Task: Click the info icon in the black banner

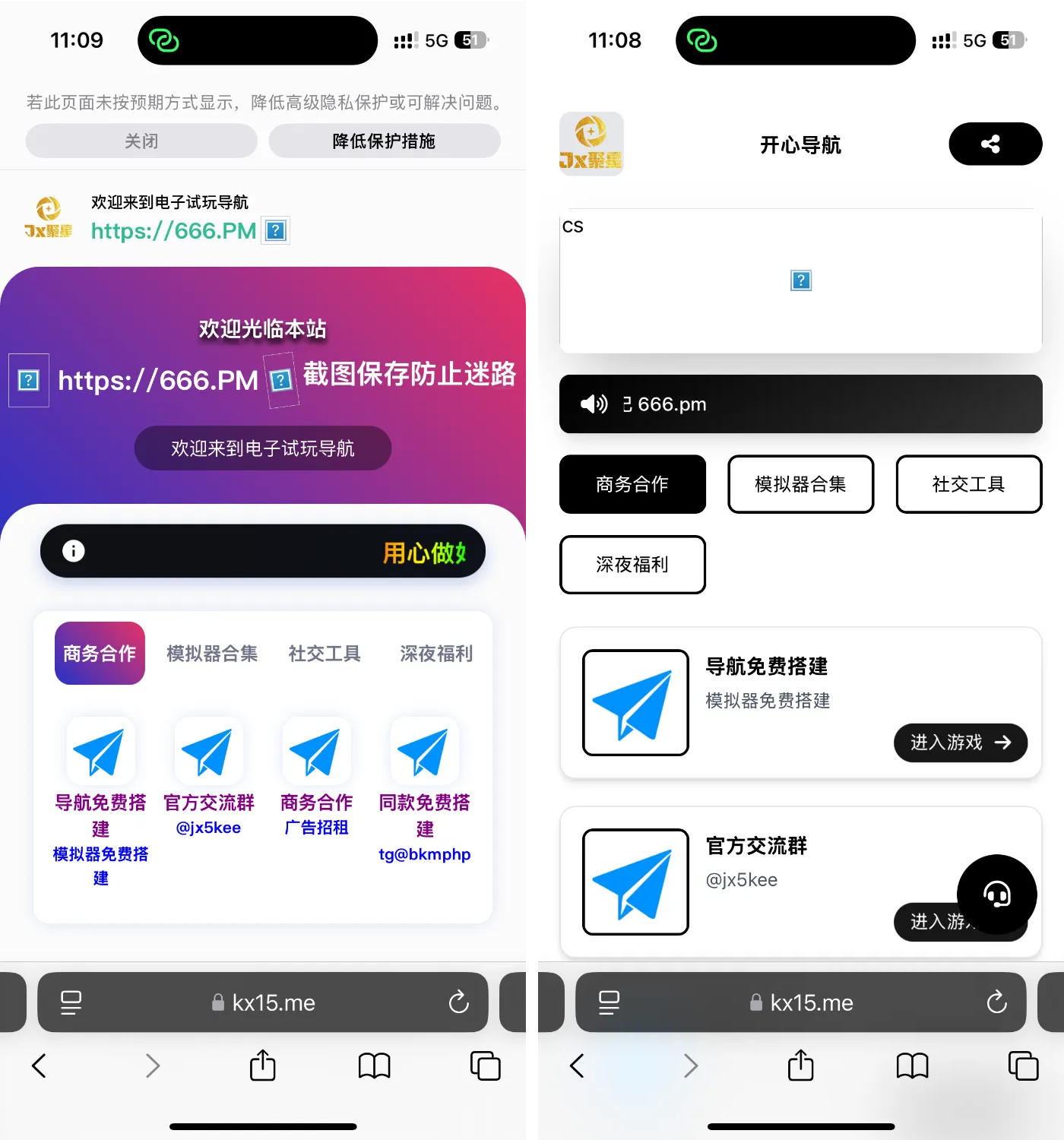Action: (x=73, y=551)
